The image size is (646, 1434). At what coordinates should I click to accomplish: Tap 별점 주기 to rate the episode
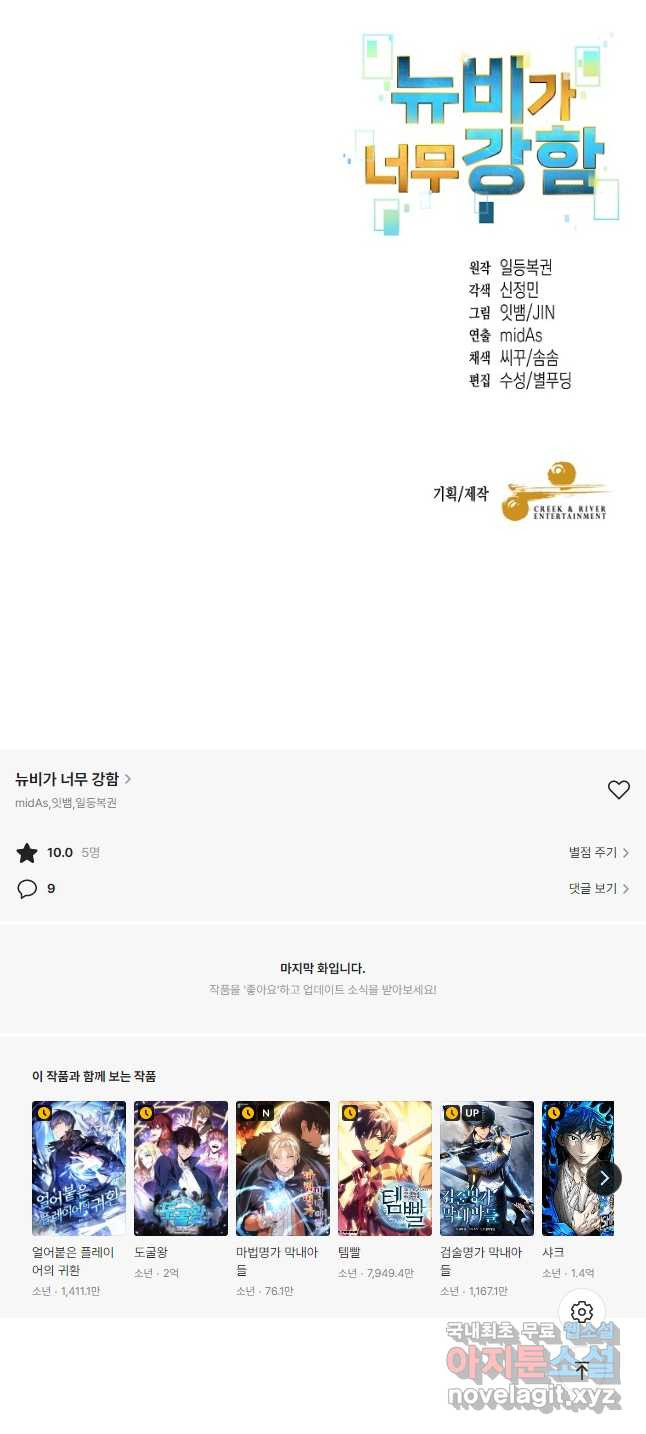(599, 853)
